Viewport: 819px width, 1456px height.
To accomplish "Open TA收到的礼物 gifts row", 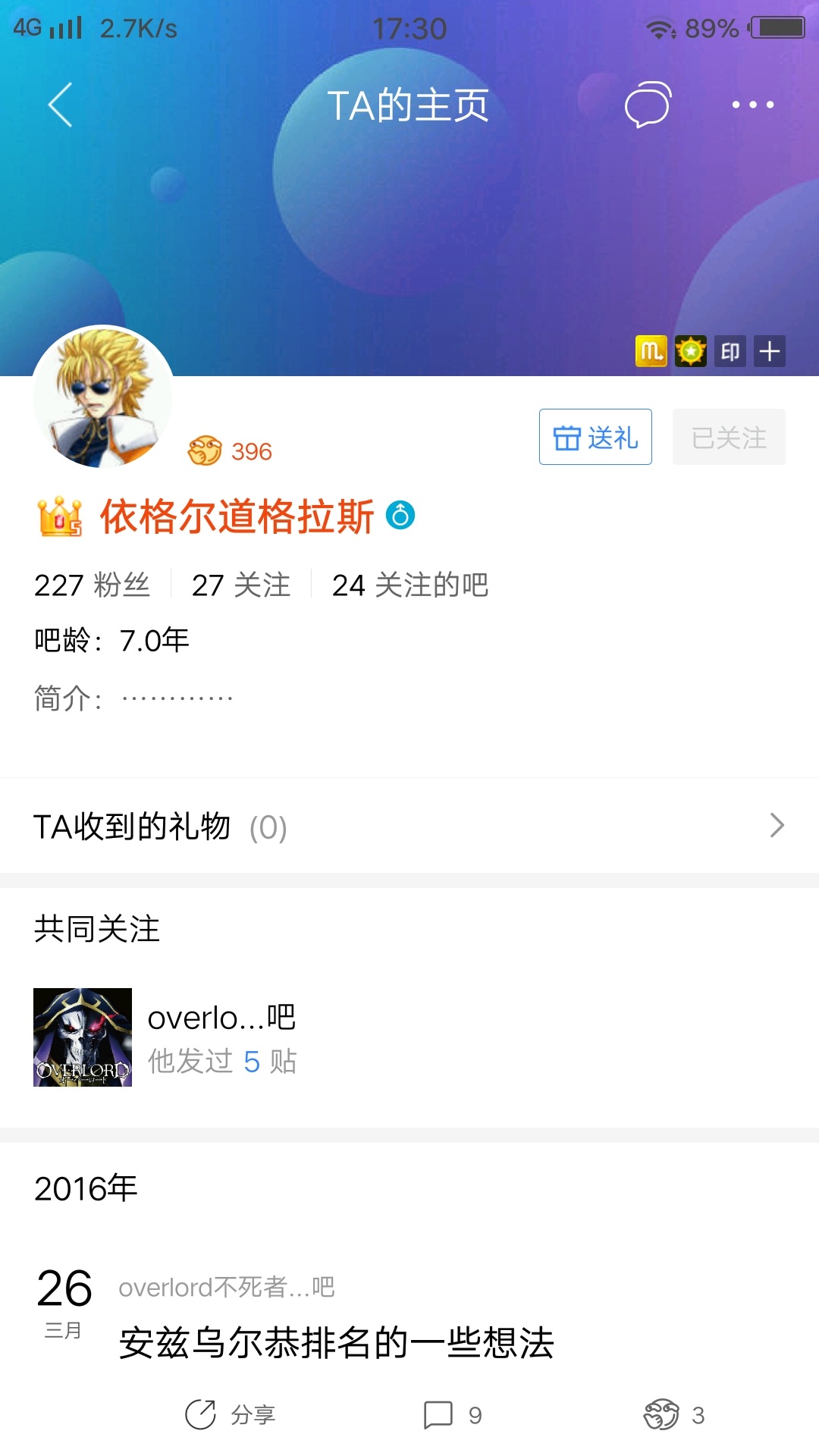I will [409, 826].
